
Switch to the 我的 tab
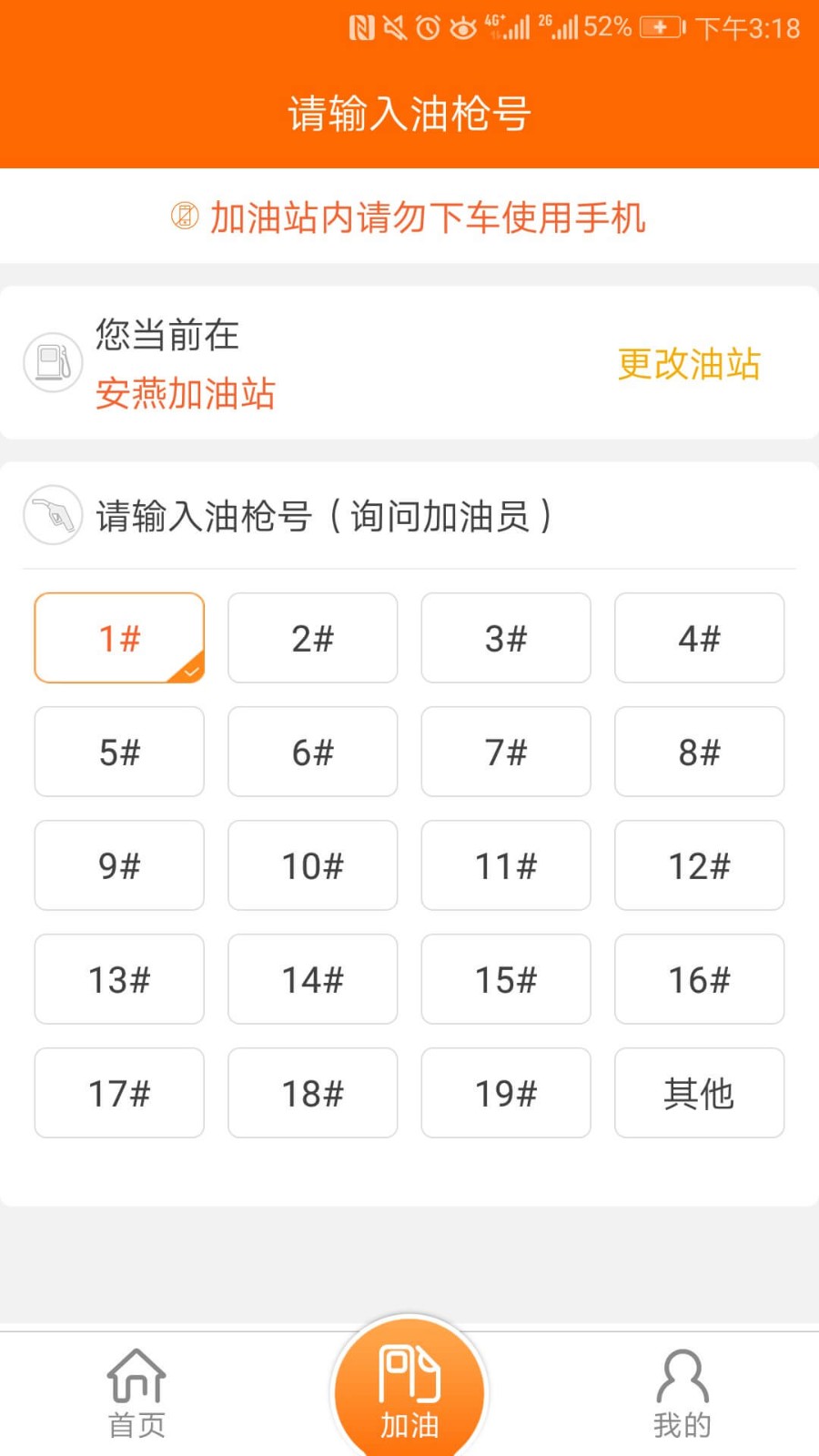click(x=682, y=1392)
